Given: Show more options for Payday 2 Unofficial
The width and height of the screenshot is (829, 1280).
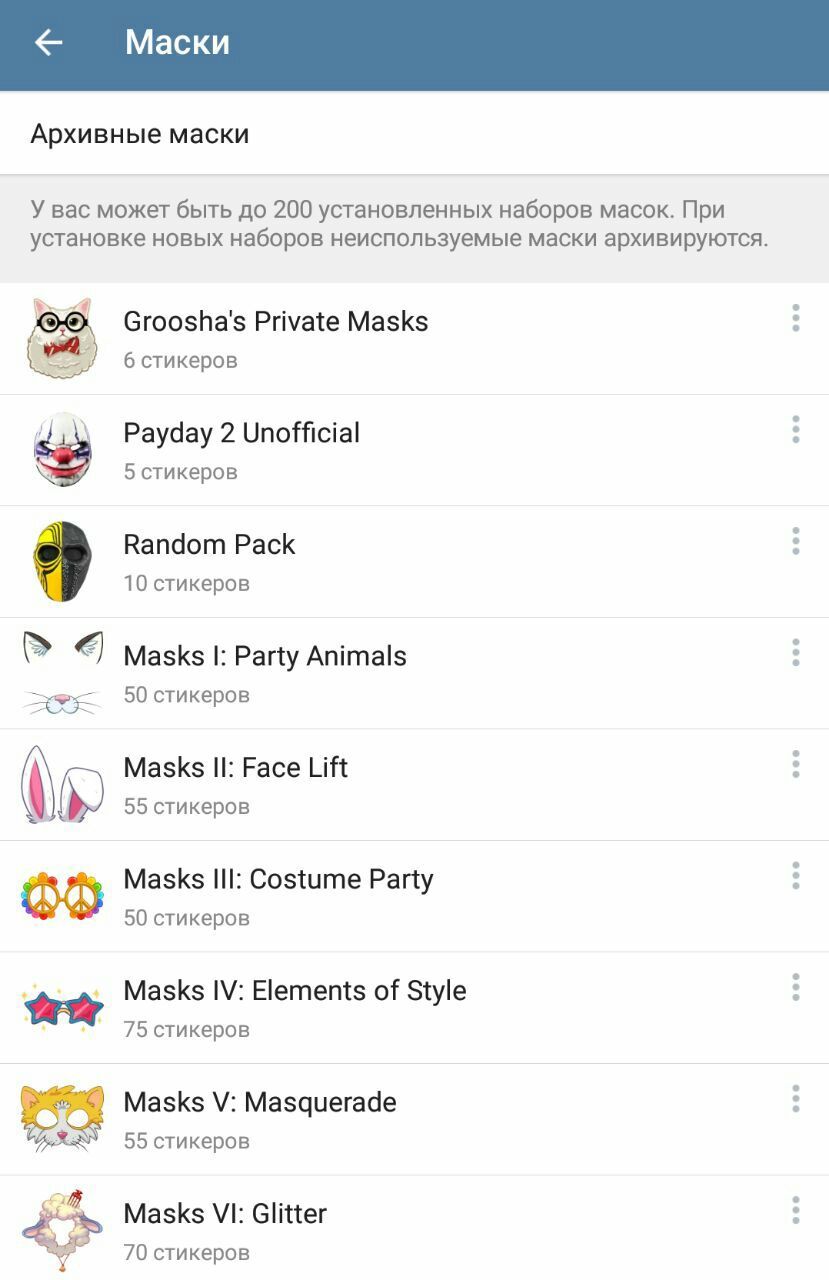Looking at the screenshot, I should (796, 430).
